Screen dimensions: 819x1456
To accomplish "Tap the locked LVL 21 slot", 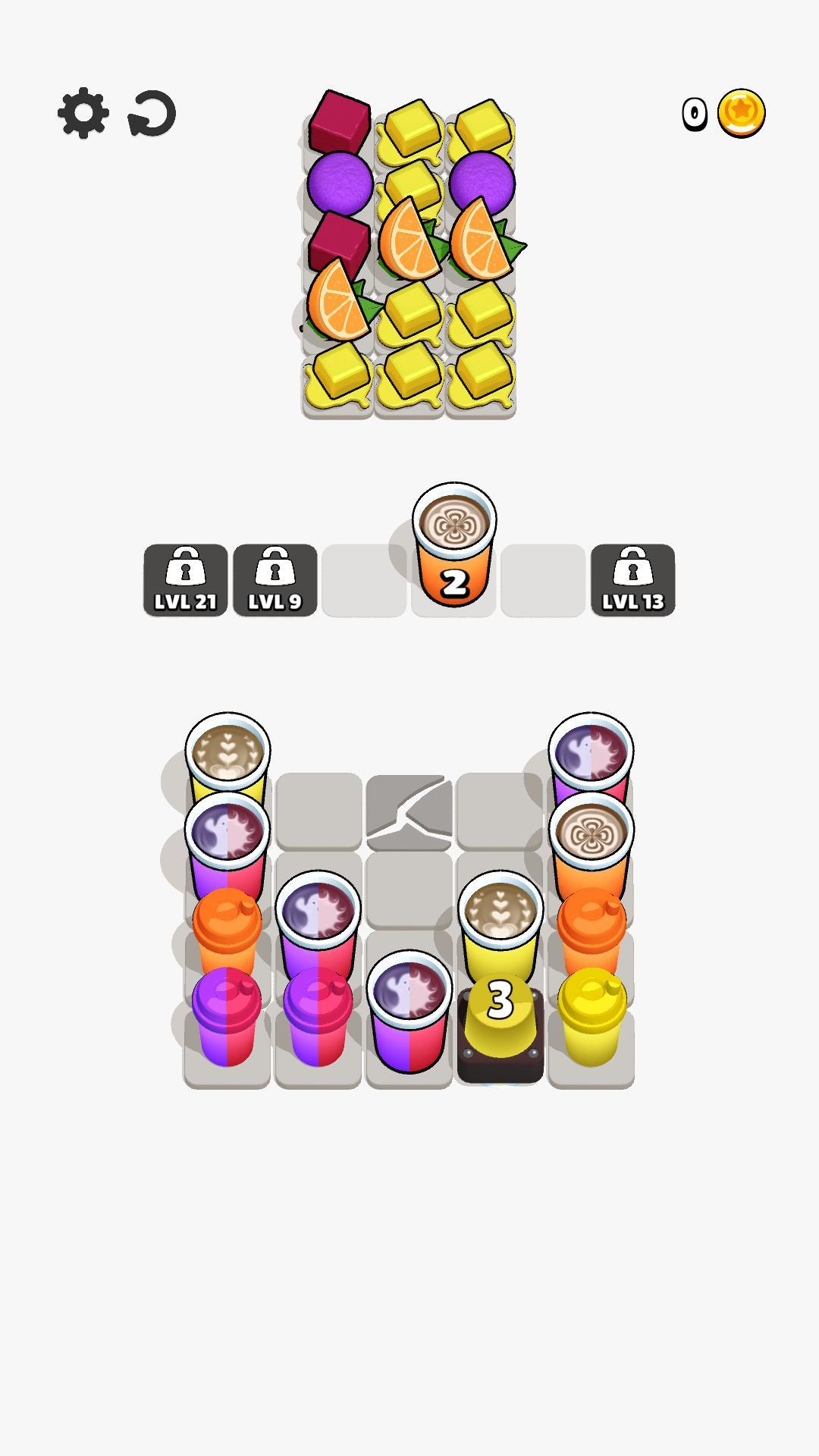I will click(x=186, y=580).
